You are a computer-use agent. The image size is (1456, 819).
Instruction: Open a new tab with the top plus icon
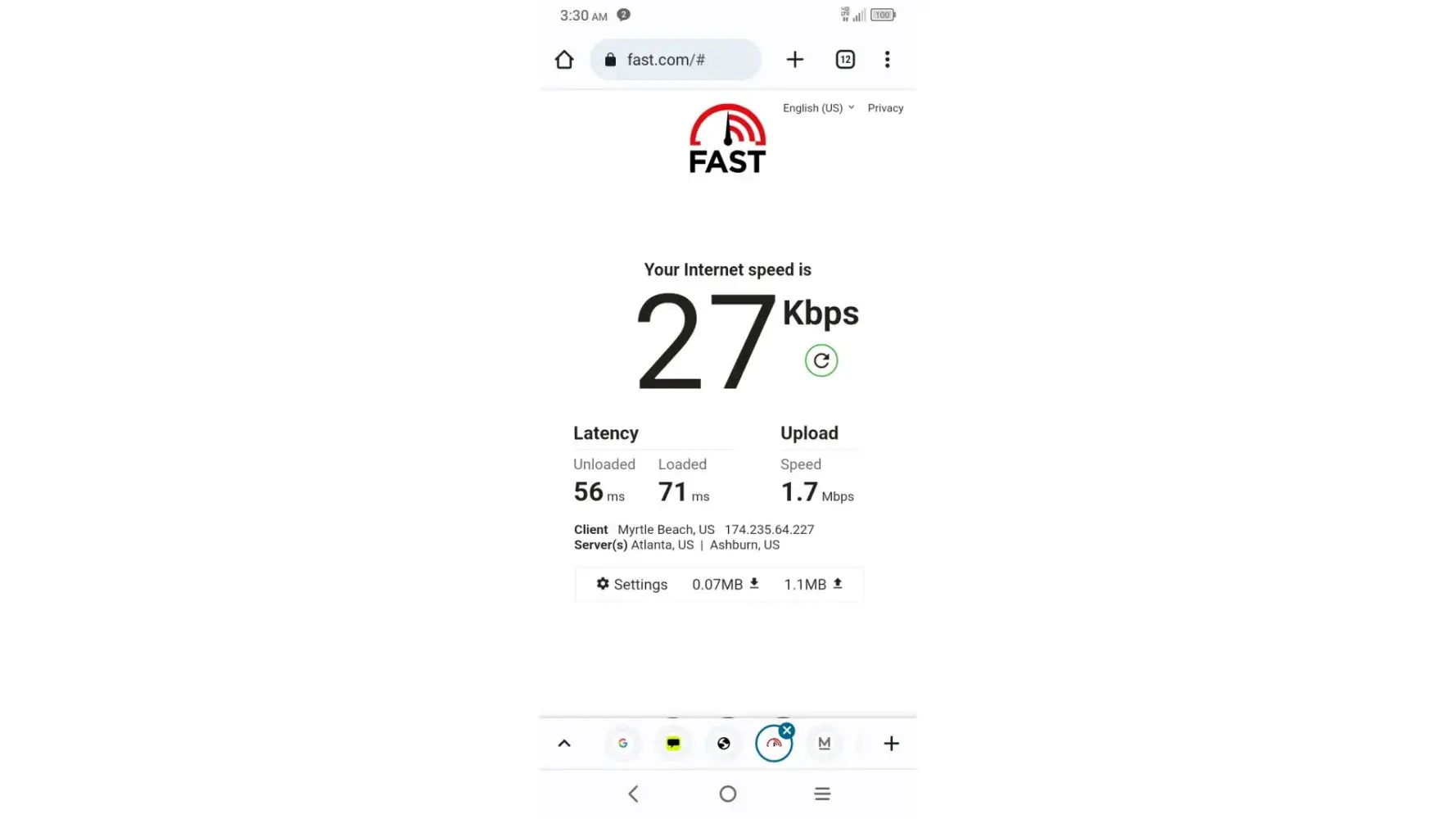coord(794,60)
